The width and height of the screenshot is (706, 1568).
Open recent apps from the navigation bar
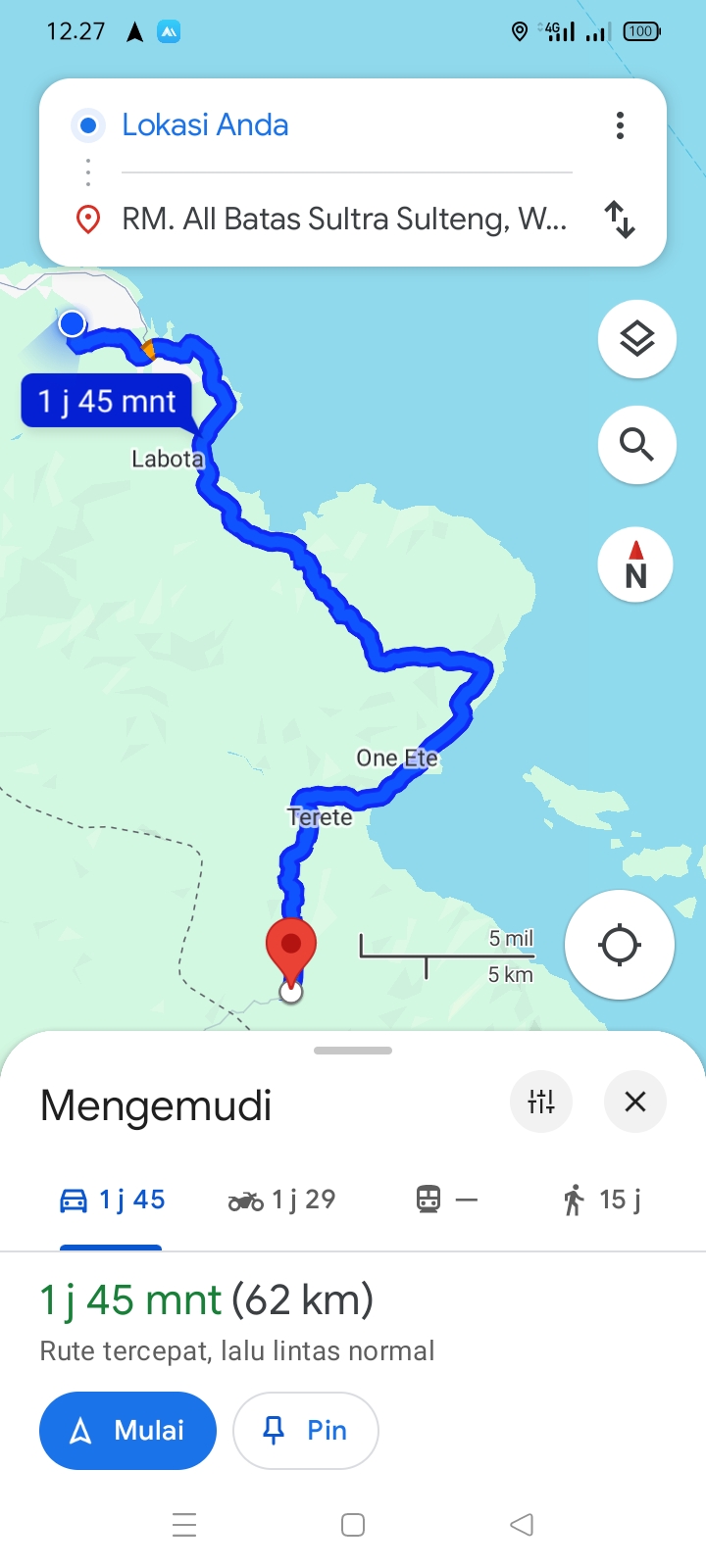pos(184,1525)
